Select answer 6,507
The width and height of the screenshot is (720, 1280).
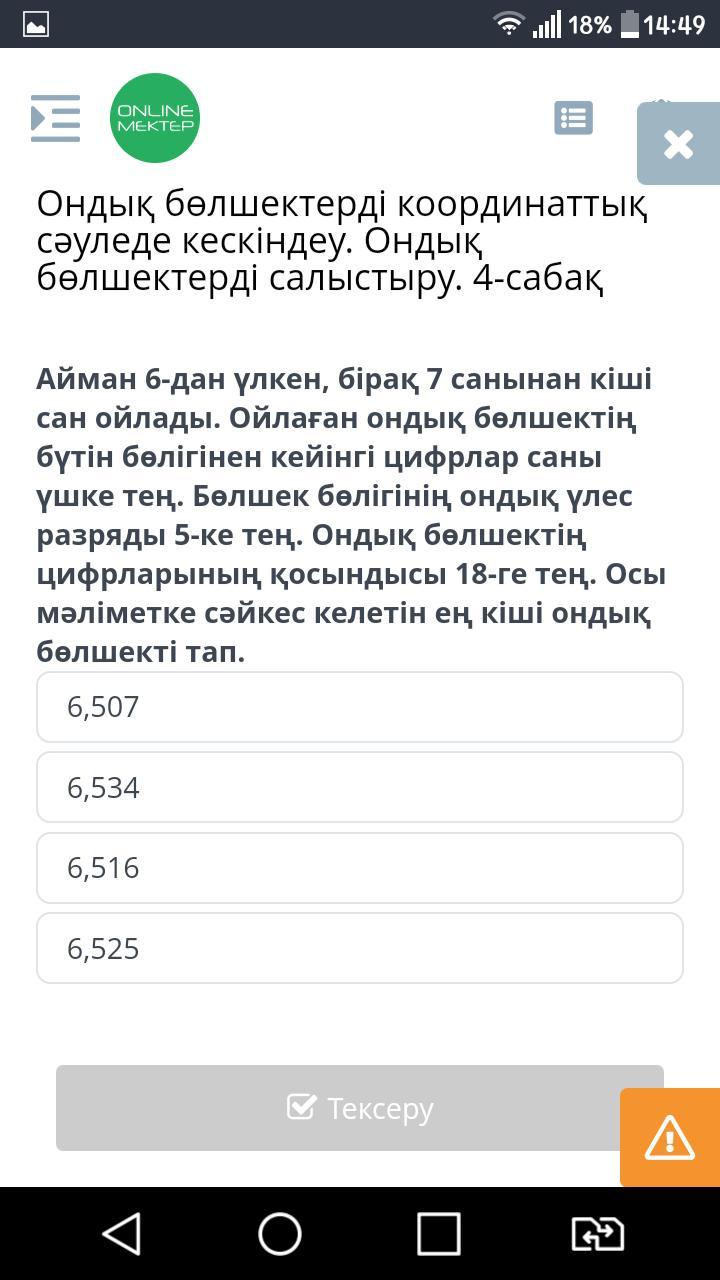360,707
